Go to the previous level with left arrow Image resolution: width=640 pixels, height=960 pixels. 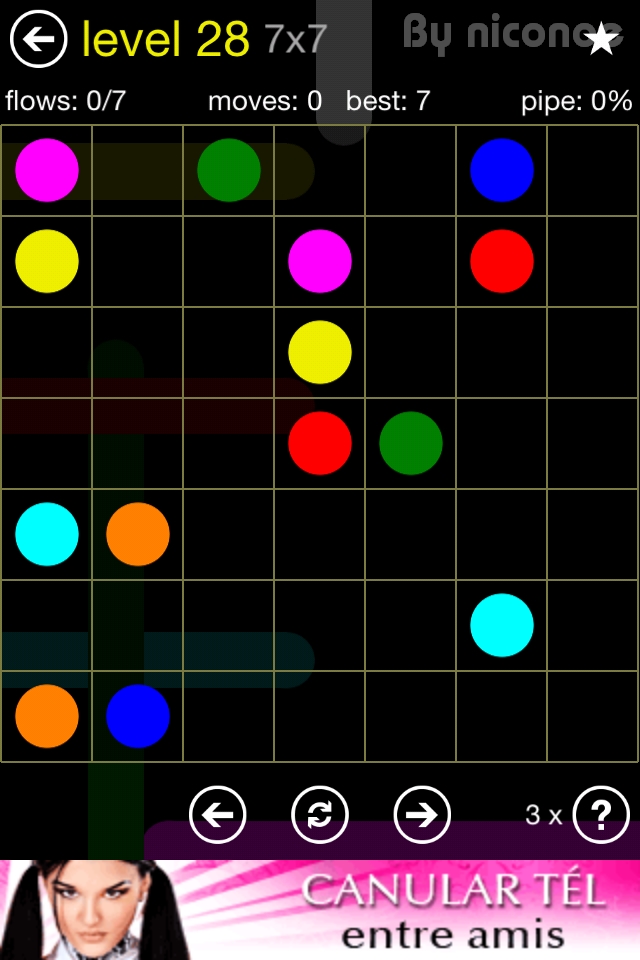217,815
